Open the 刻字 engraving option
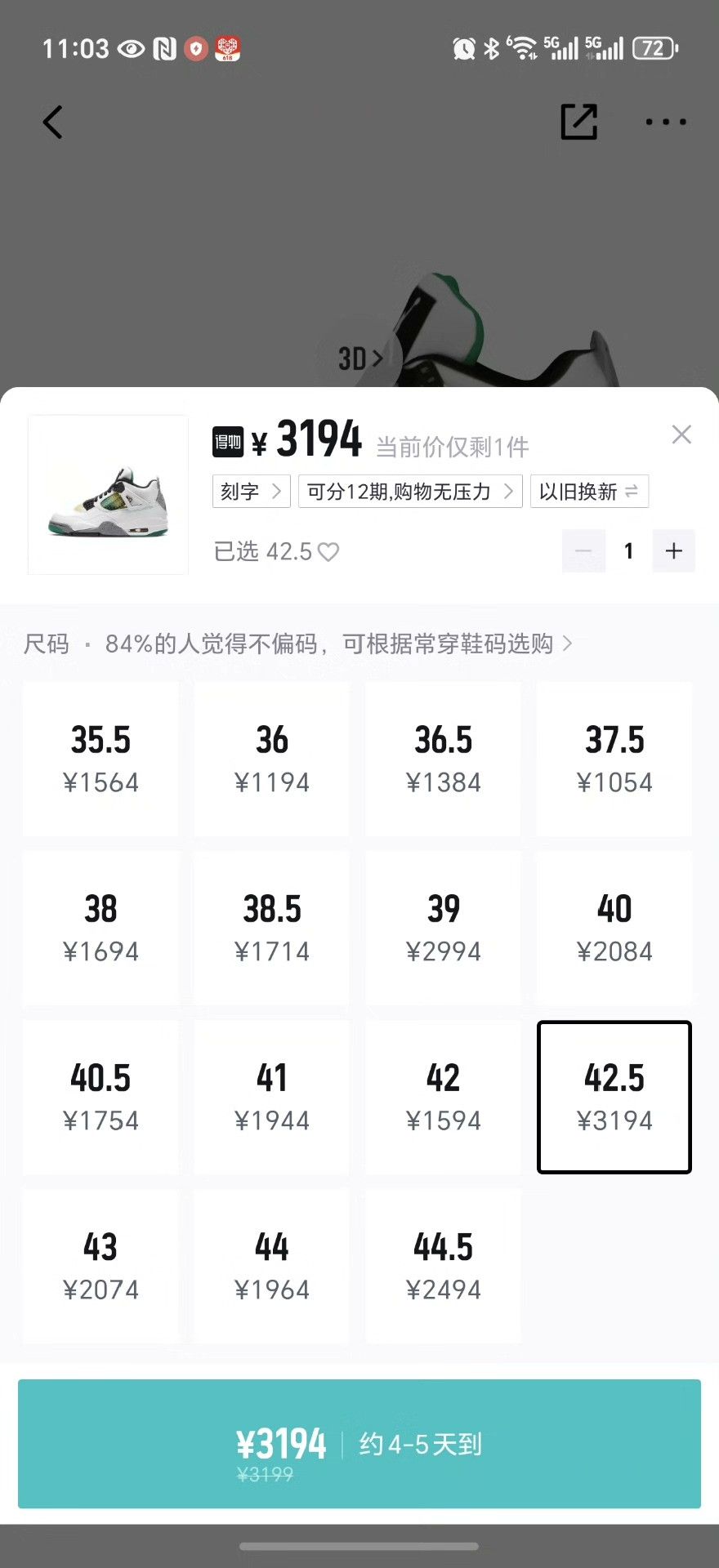Screen dimensions: 719x1568 pyautogui.click(x=251, y=492)
